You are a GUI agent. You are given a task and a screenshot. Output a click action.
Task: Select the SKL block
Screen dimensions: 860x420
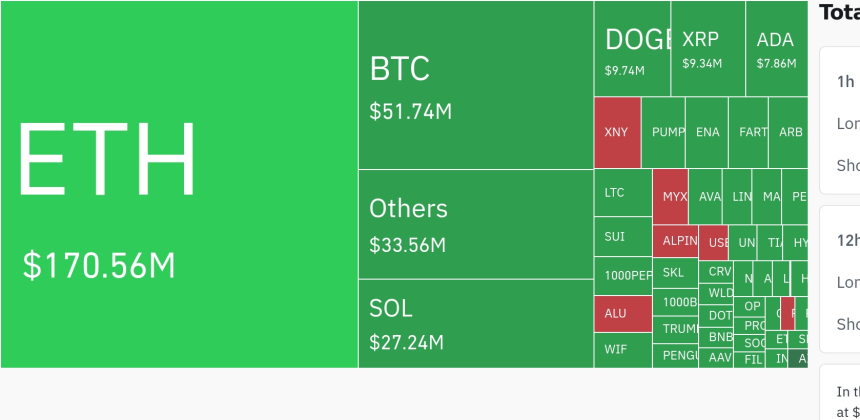pos(674,272)
